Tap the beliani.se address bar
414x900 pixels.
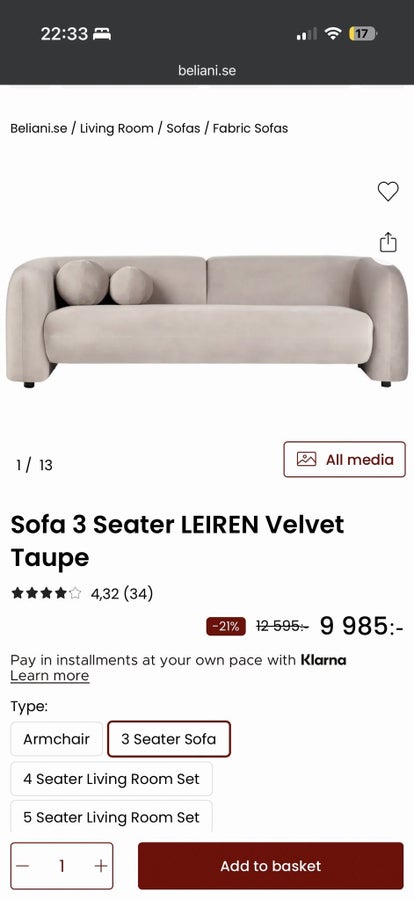click(207, 71)
